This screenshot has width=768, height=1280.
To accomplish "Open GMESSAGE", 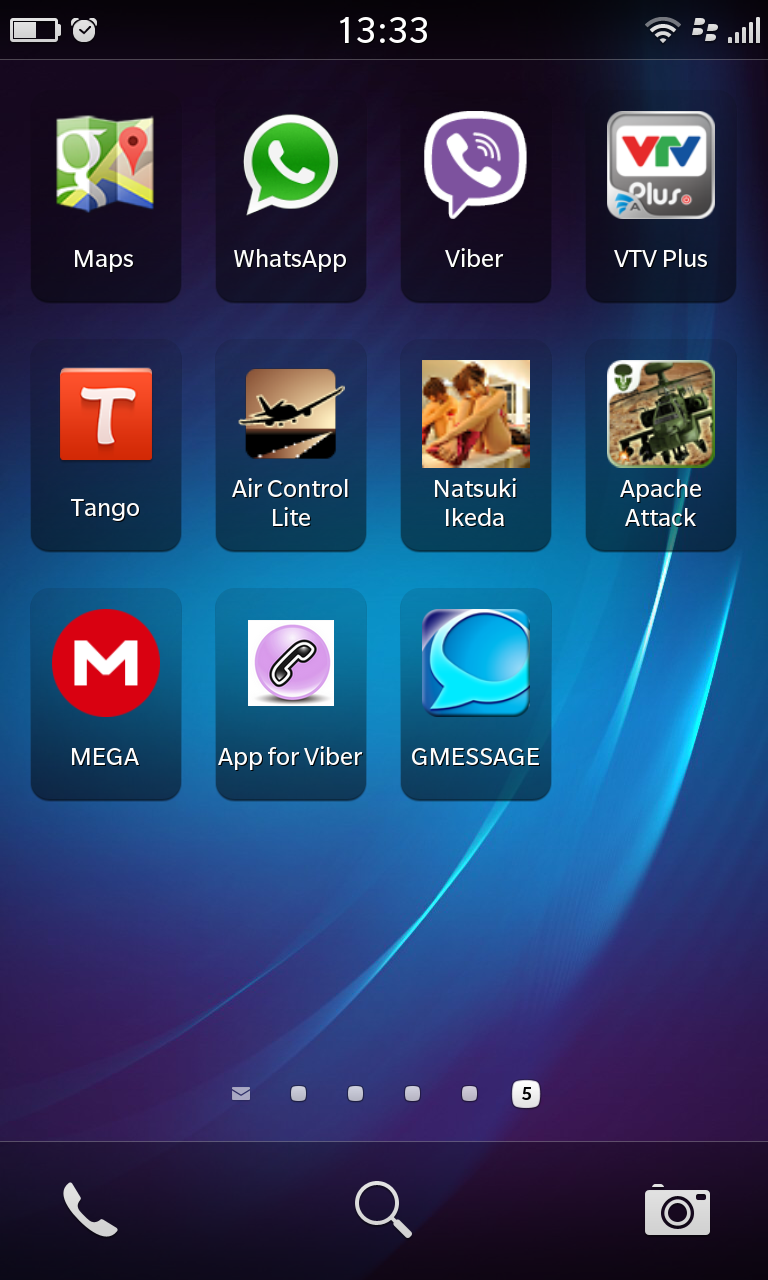I will 475,694.
